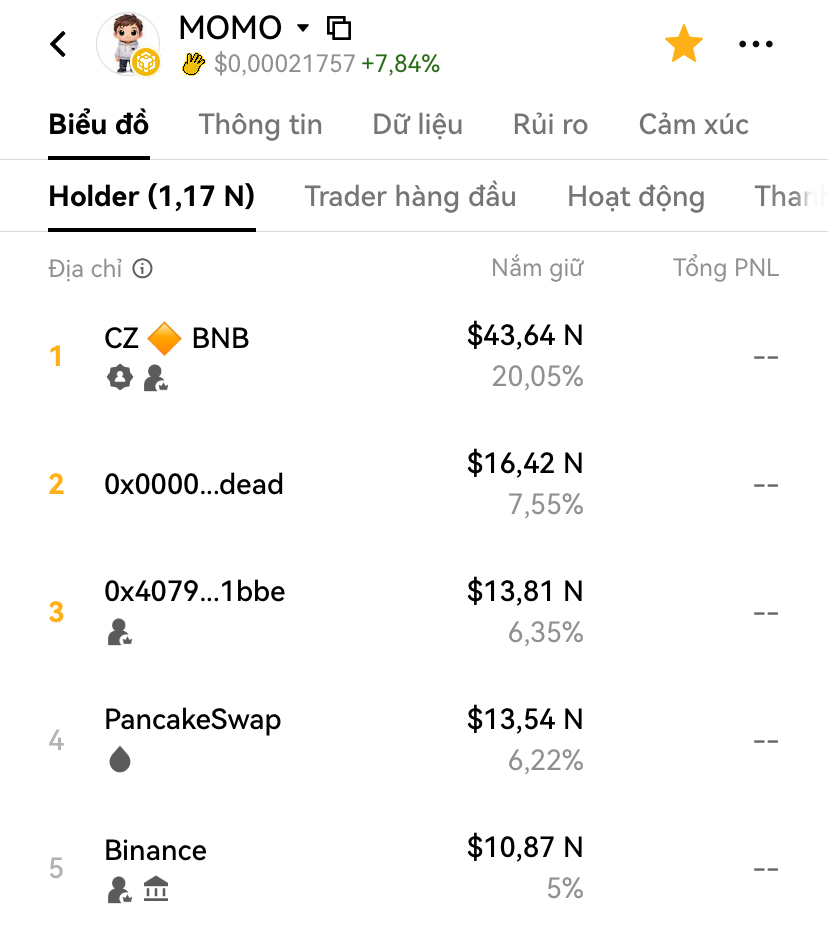Switch to the Thông tin tab
The height and width of the screenshot is (943, 828).
(260, 125)
